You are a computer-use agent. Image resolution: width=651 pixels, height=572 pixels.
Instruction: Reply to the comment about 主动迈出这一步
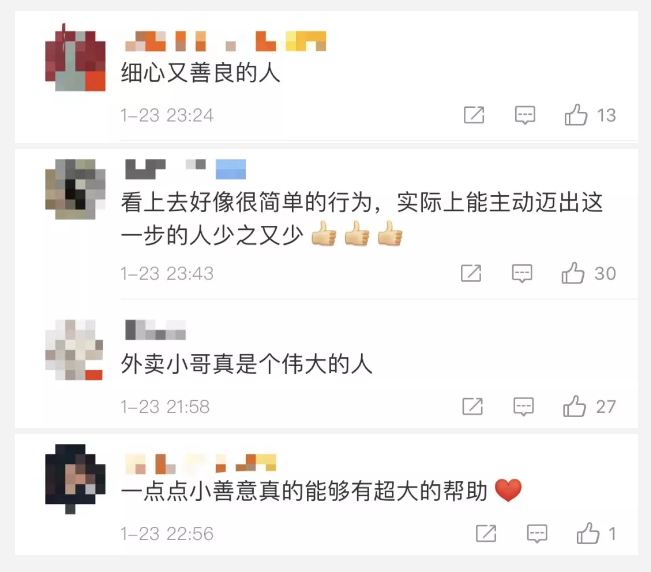pos(522,273)
